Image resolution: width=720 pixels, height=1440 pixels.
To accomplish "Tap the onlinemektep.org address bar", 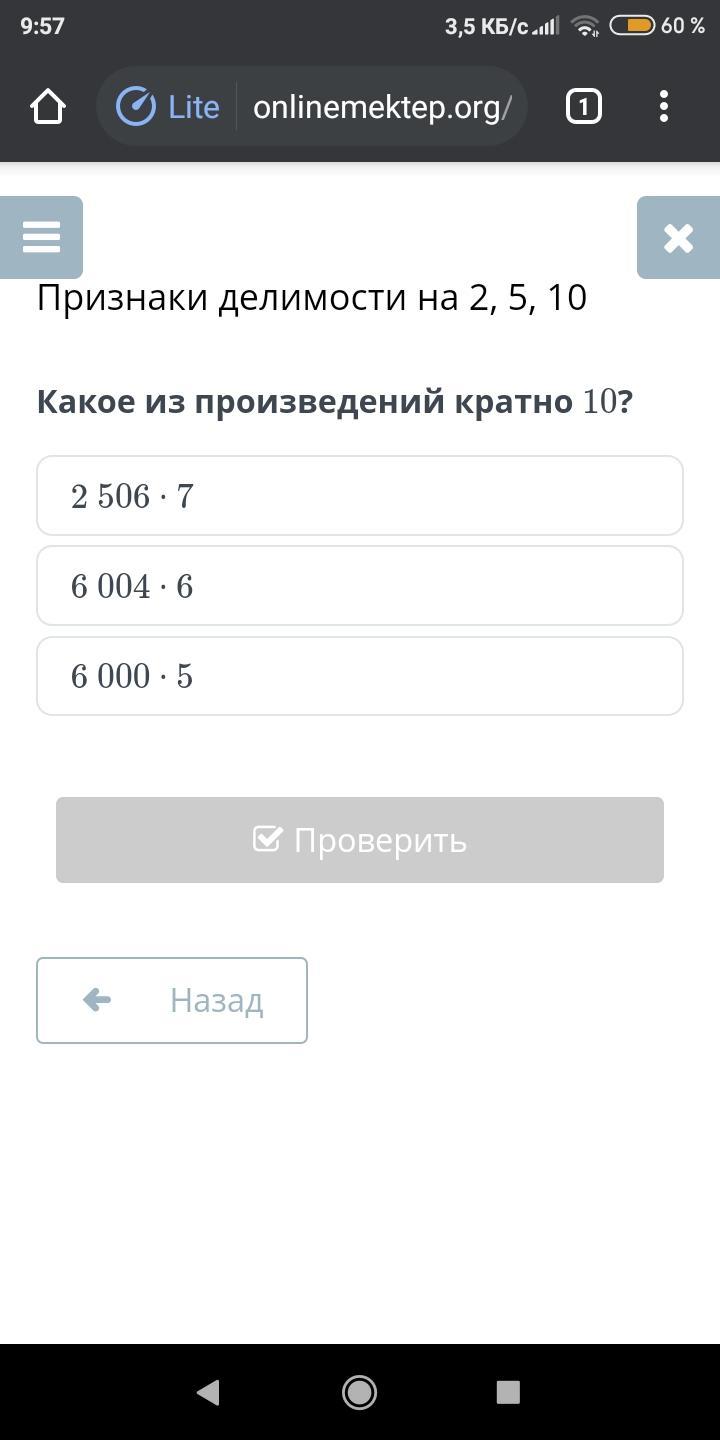I will coord(382,106).
